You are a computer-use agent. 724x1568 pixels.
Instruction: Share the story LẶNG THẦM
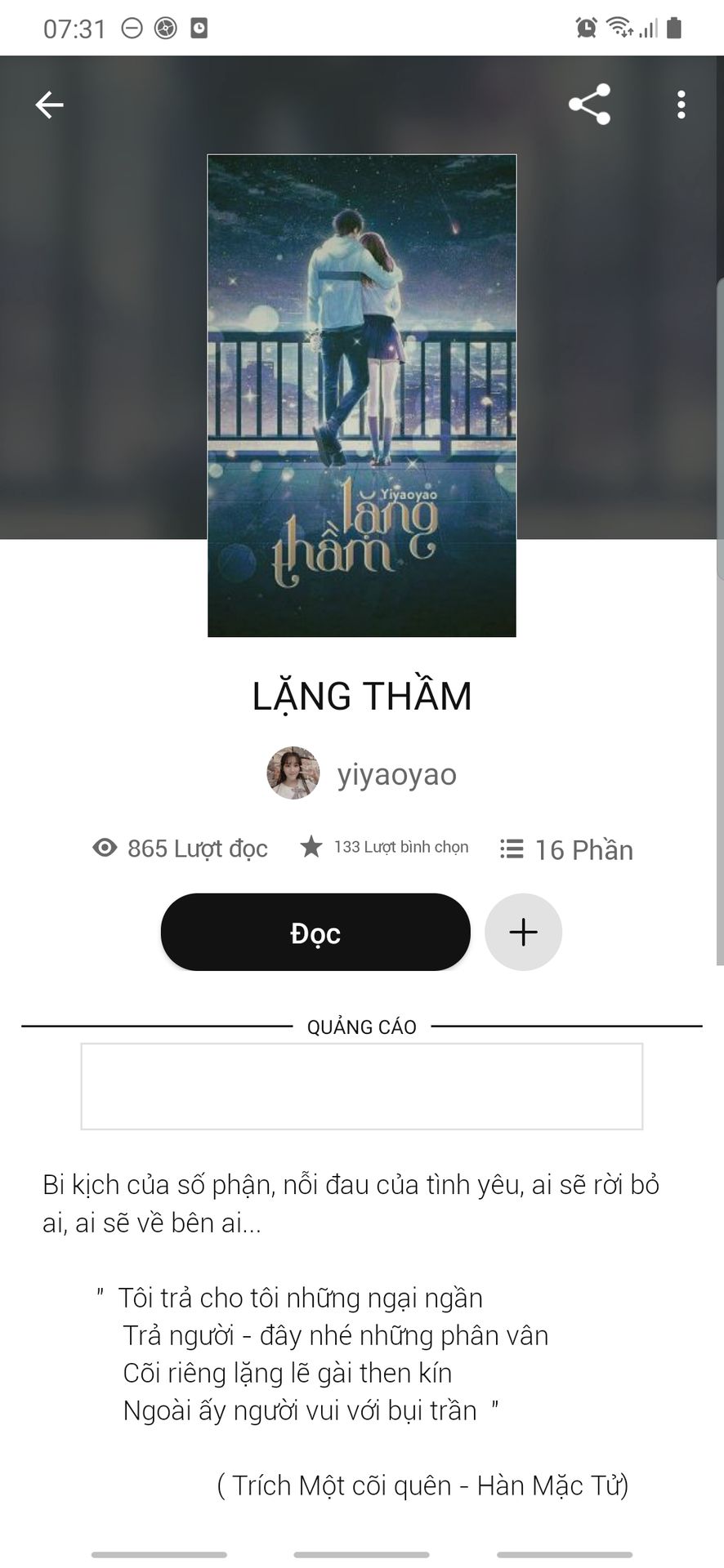589,105
